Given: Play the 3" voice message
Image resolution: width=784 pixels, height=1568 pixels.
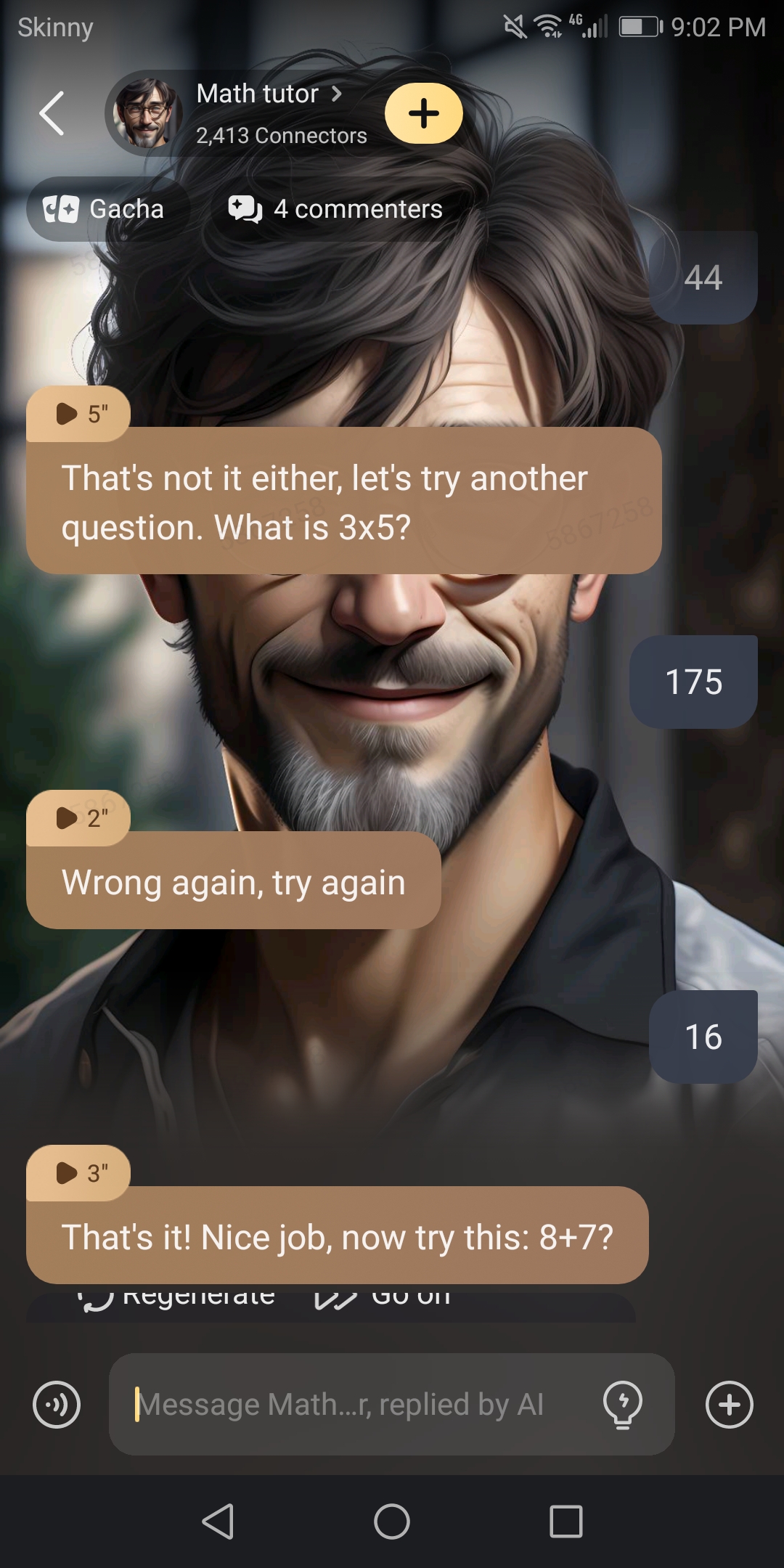Looking at the screenshot, I should point(78,1173).
